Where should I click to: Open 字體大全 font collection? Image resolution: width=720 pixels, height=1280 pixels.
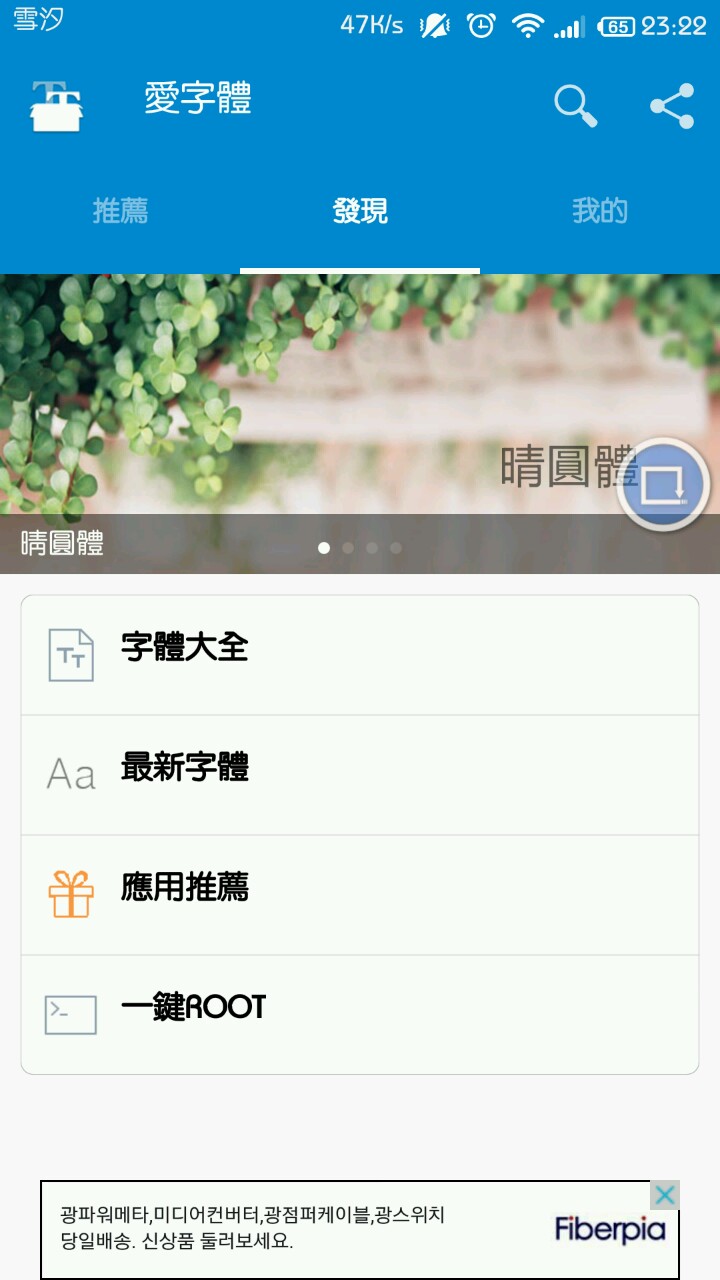point(360,655)
